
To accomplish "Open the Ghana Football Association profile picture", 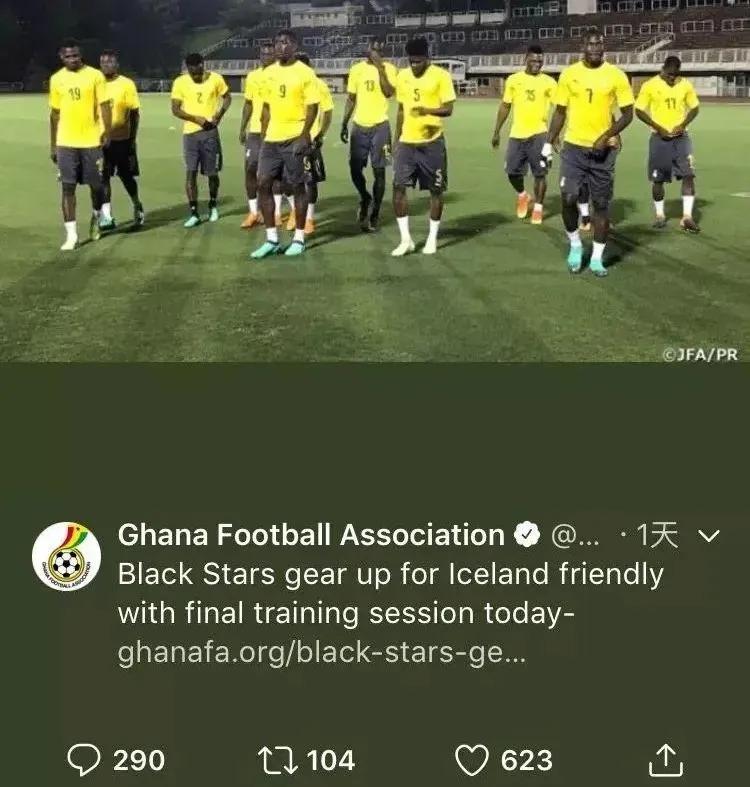I will [66, 557].
